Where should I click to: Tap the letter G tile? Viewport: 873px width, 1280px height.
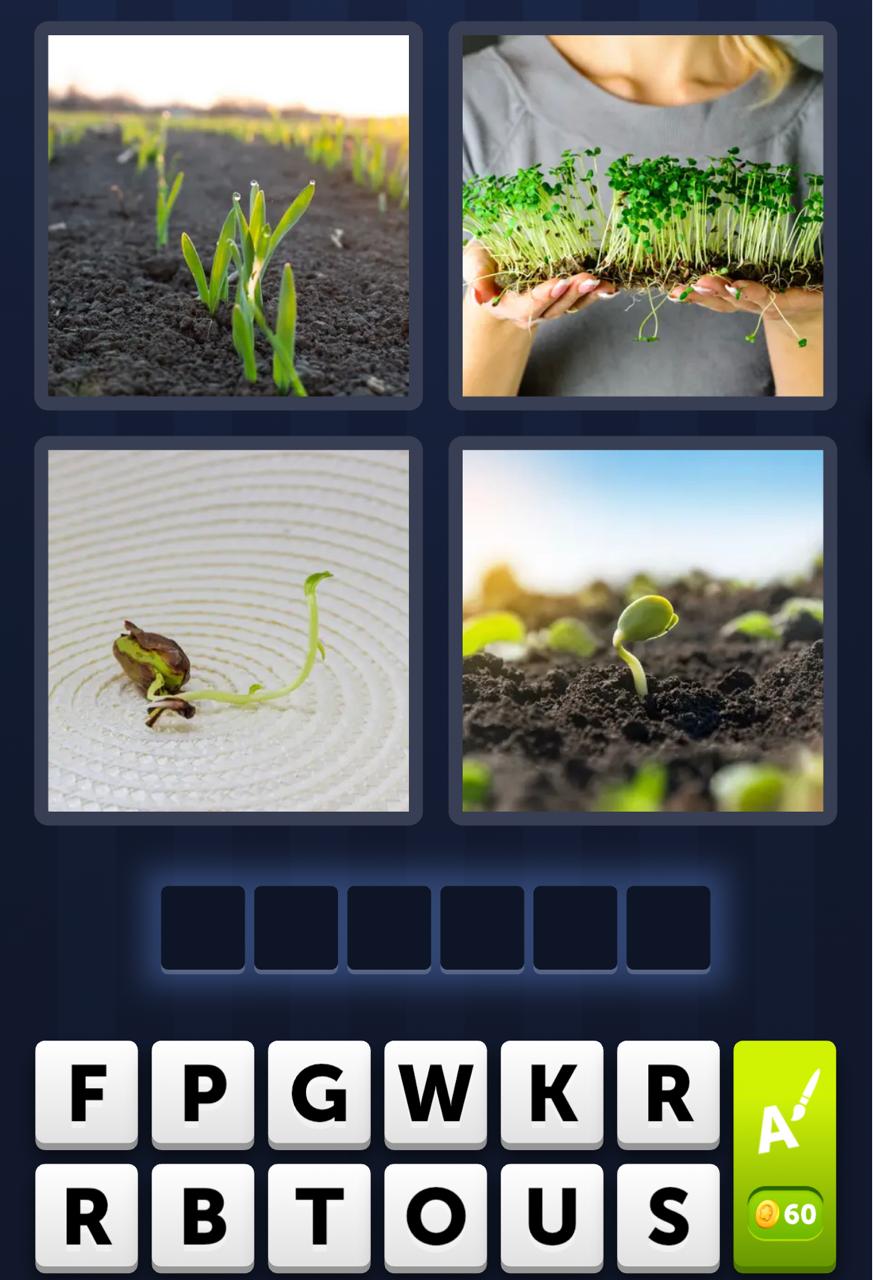320,1095
